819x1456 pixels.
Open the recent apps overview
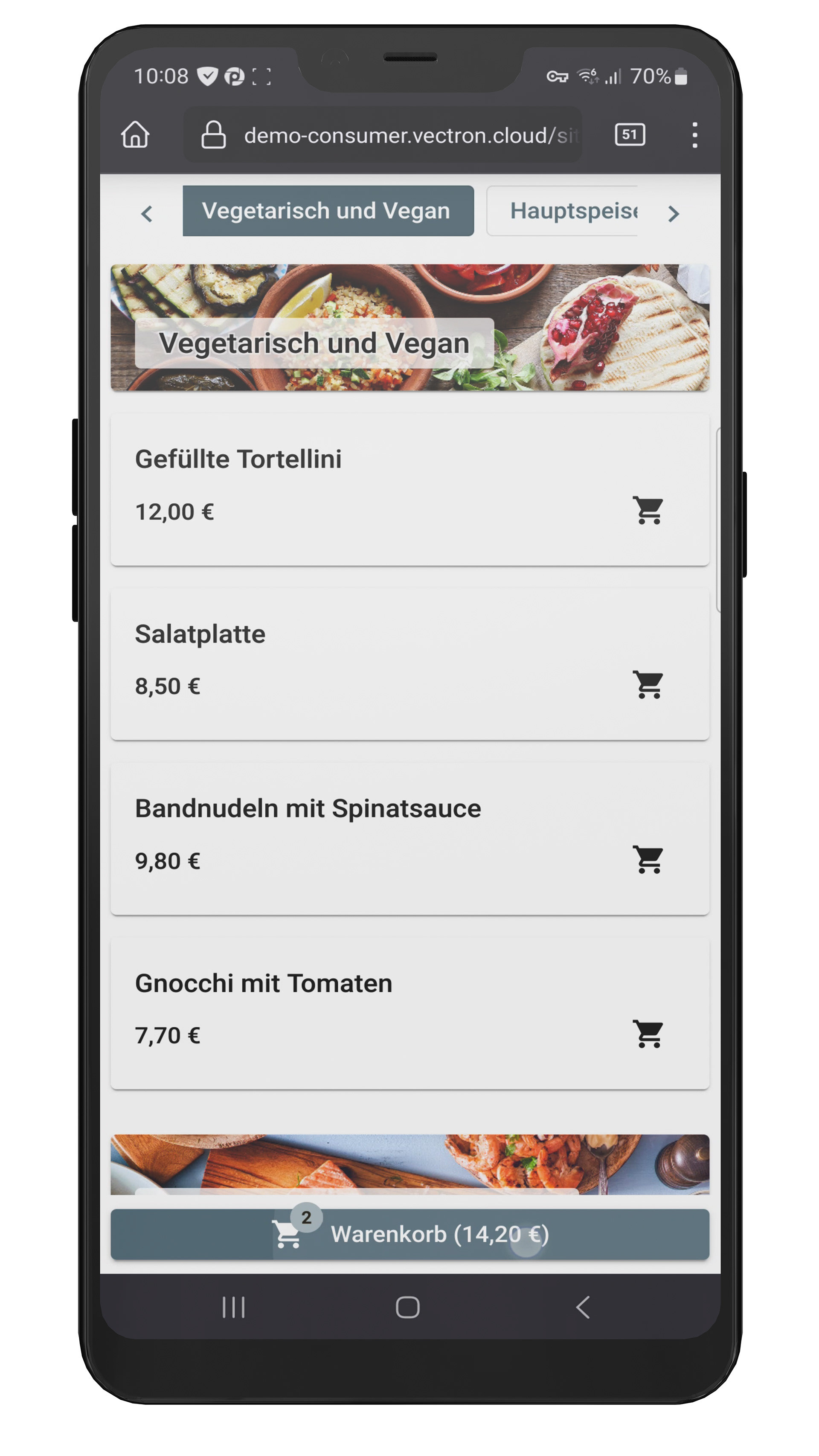pos(233,1308)
